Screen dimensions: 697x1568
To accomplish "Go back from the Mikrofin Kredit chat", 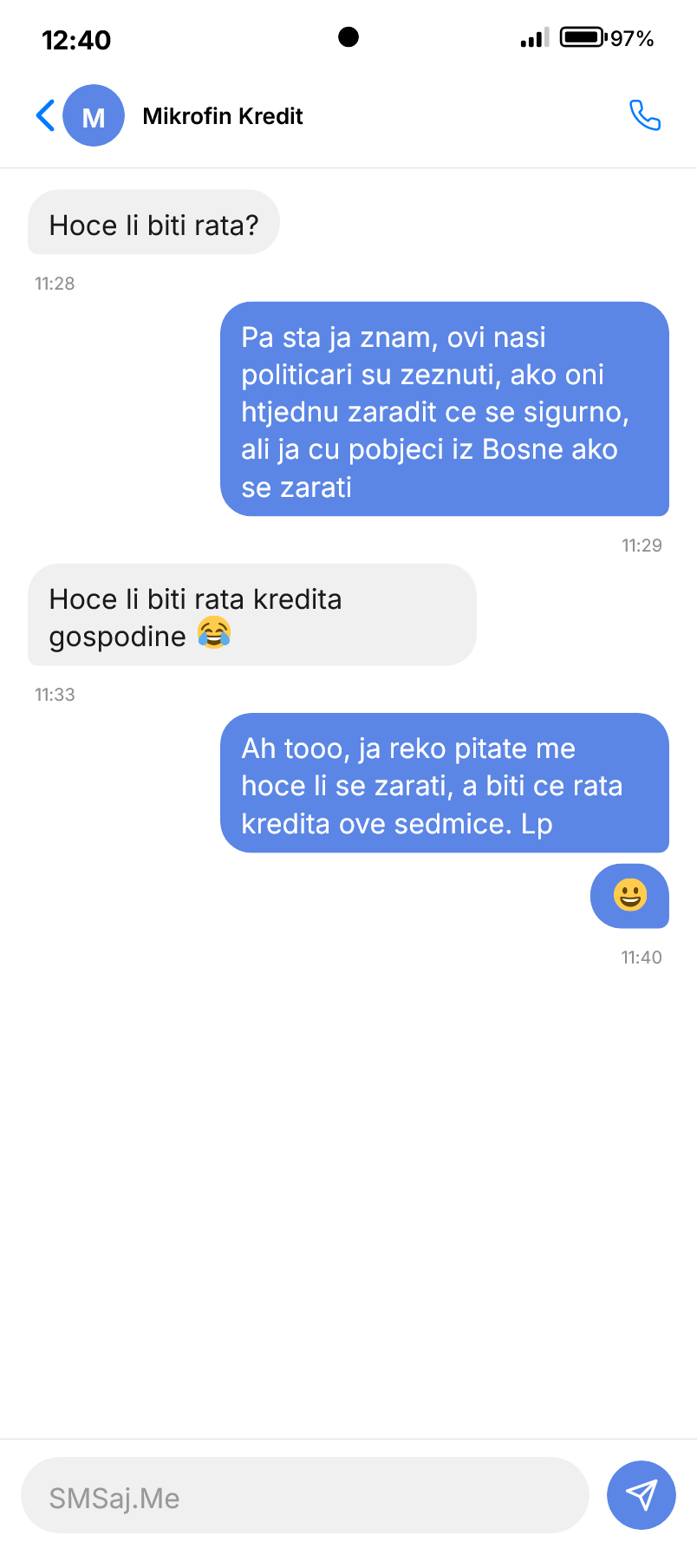I will click(x=45, y=115).
